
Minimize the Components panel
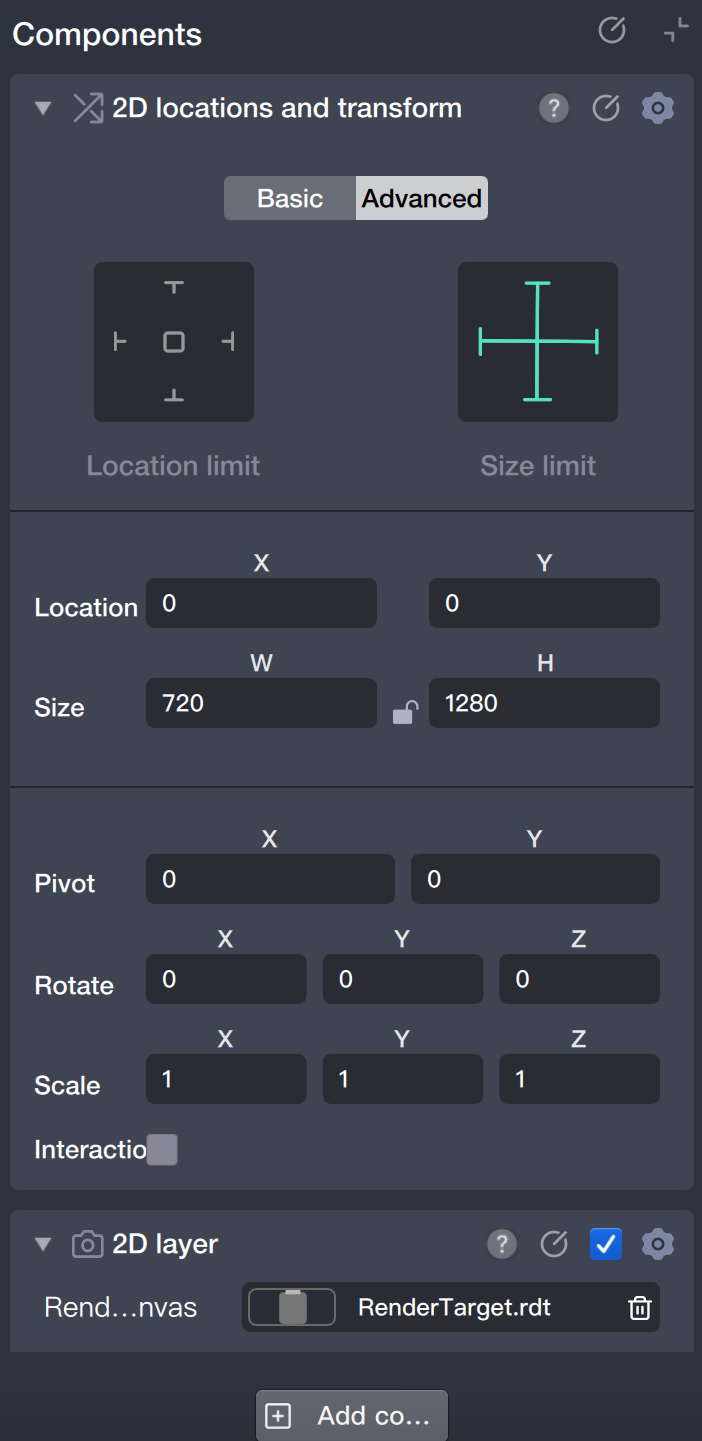pyautogui.click(x=677, y=31)
